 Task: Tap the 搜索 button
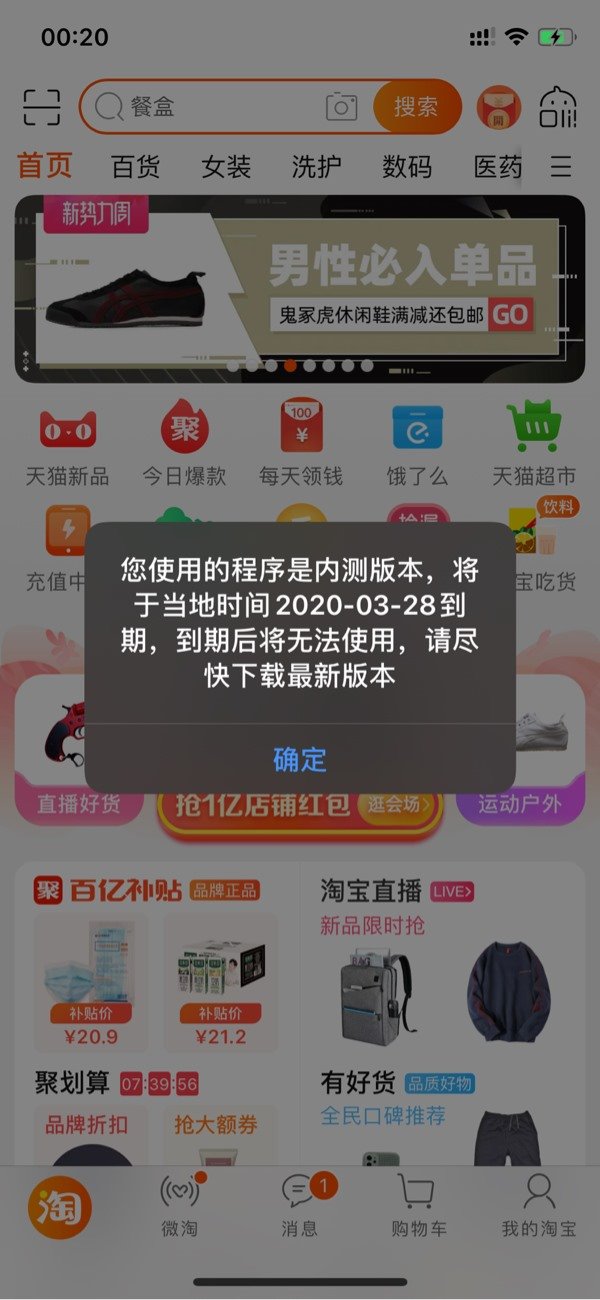pos(416,107)
